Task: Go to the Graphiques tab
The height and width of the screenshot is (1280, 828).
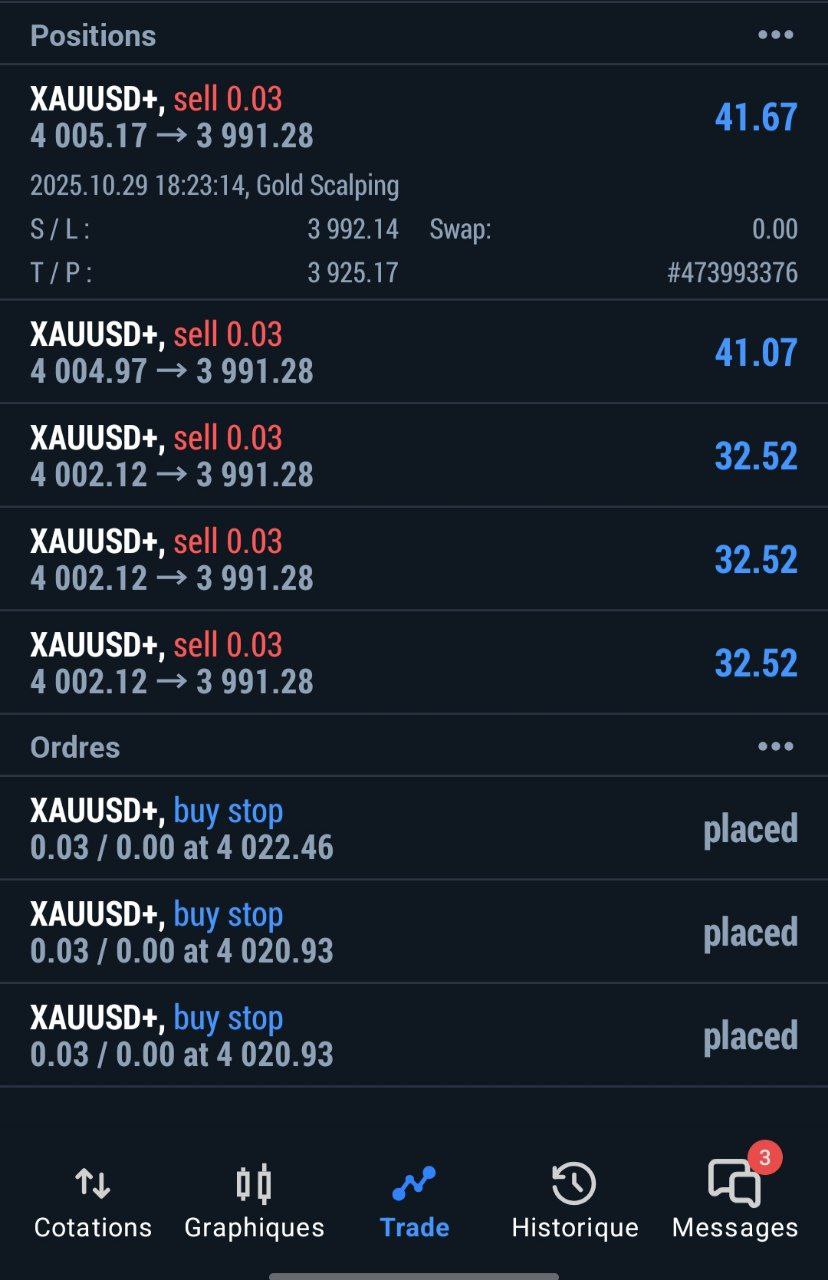Action: [254, 1203]
